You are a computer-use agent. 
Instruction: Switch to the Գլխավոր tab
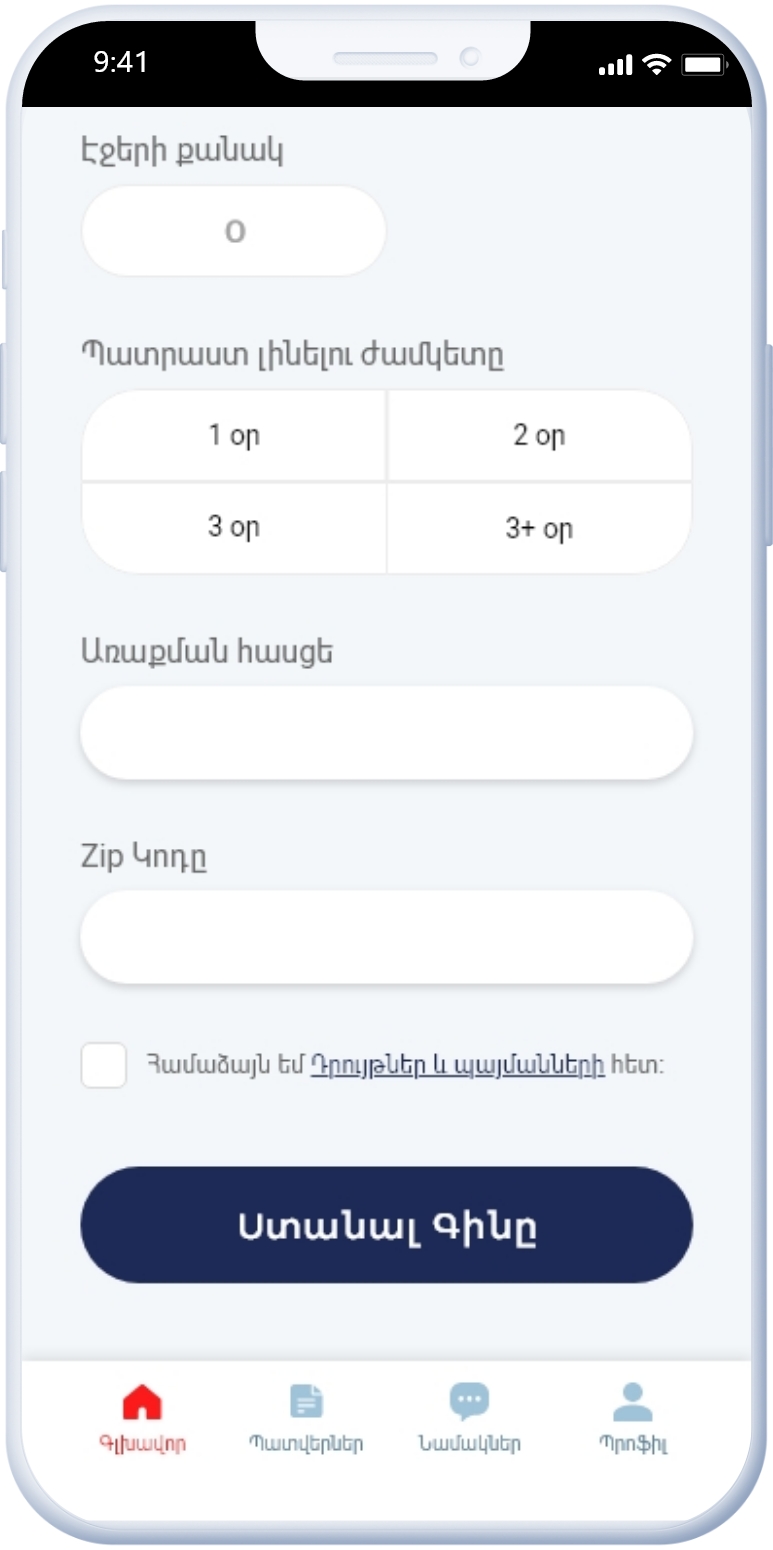(142, 1417)
